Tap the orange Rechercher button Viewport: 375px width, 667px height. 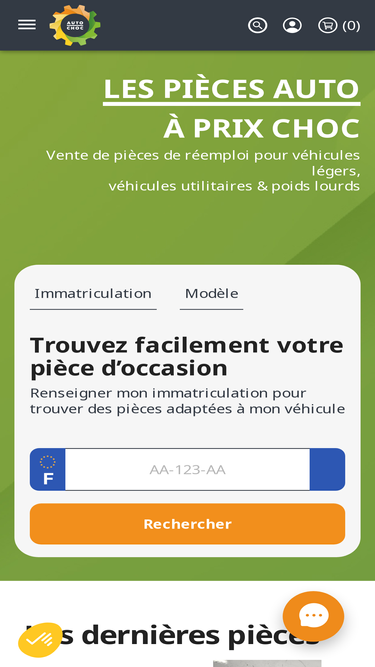tap(188, 524)
